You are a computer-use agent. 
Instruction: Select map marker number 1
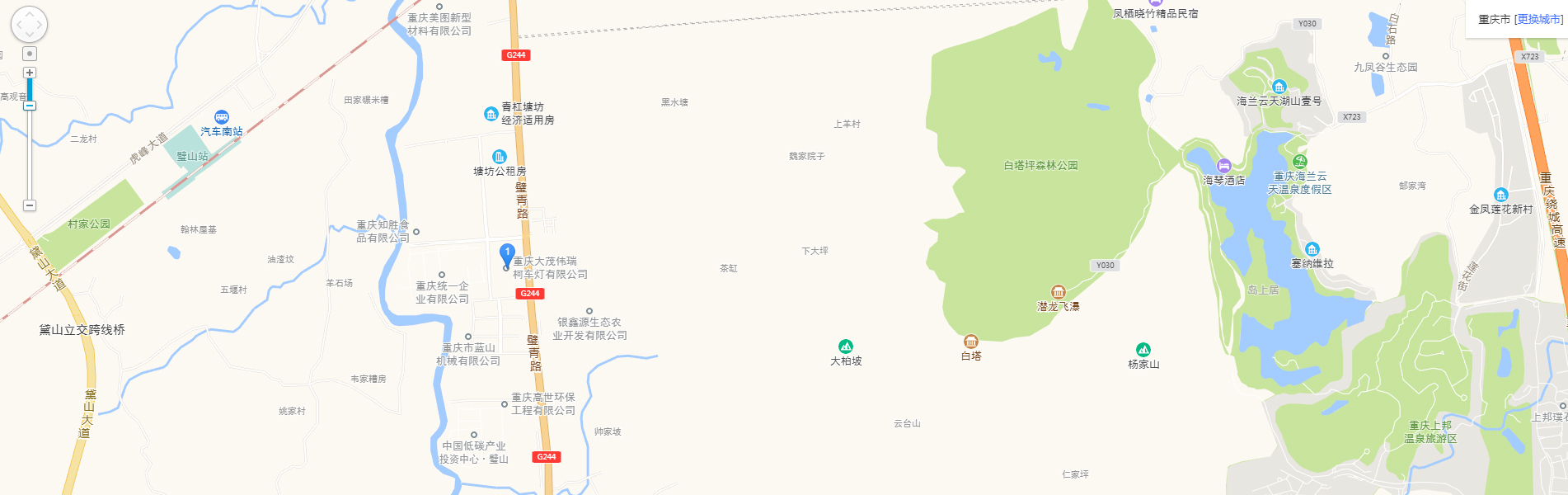(x=507, y=253)
